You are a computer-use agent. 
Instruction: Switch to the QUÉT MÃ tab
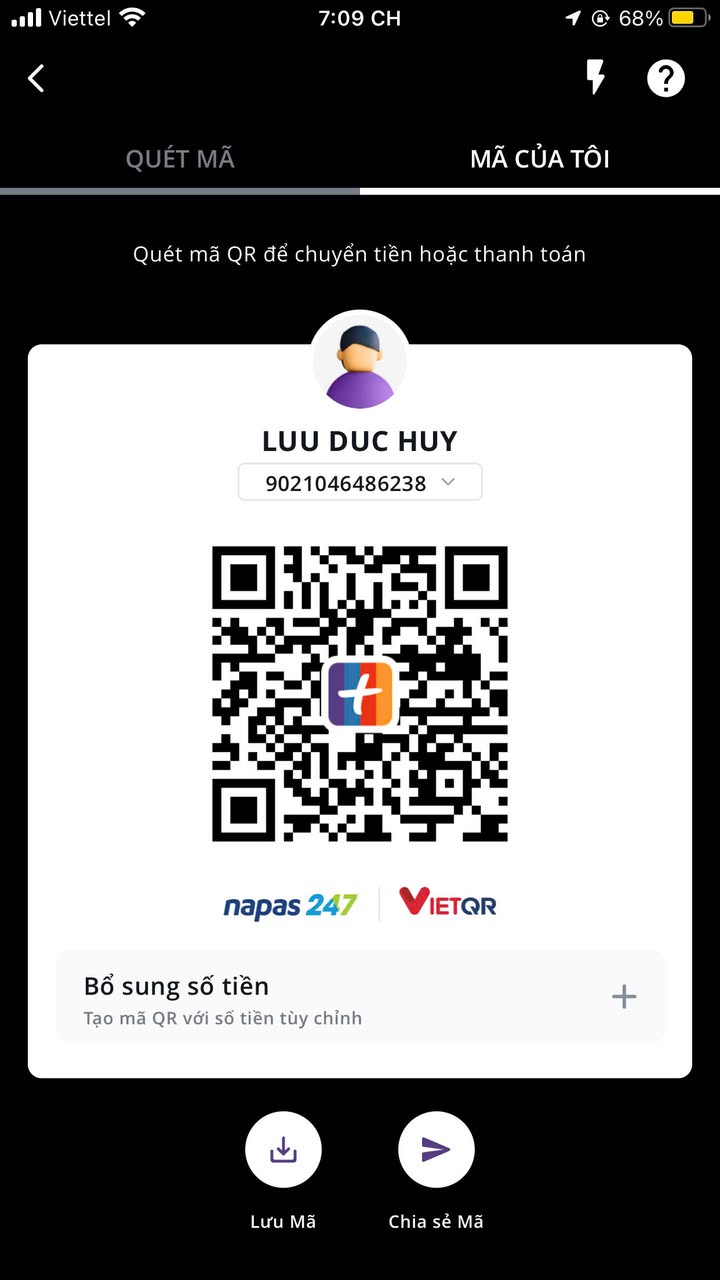point(180,159)
